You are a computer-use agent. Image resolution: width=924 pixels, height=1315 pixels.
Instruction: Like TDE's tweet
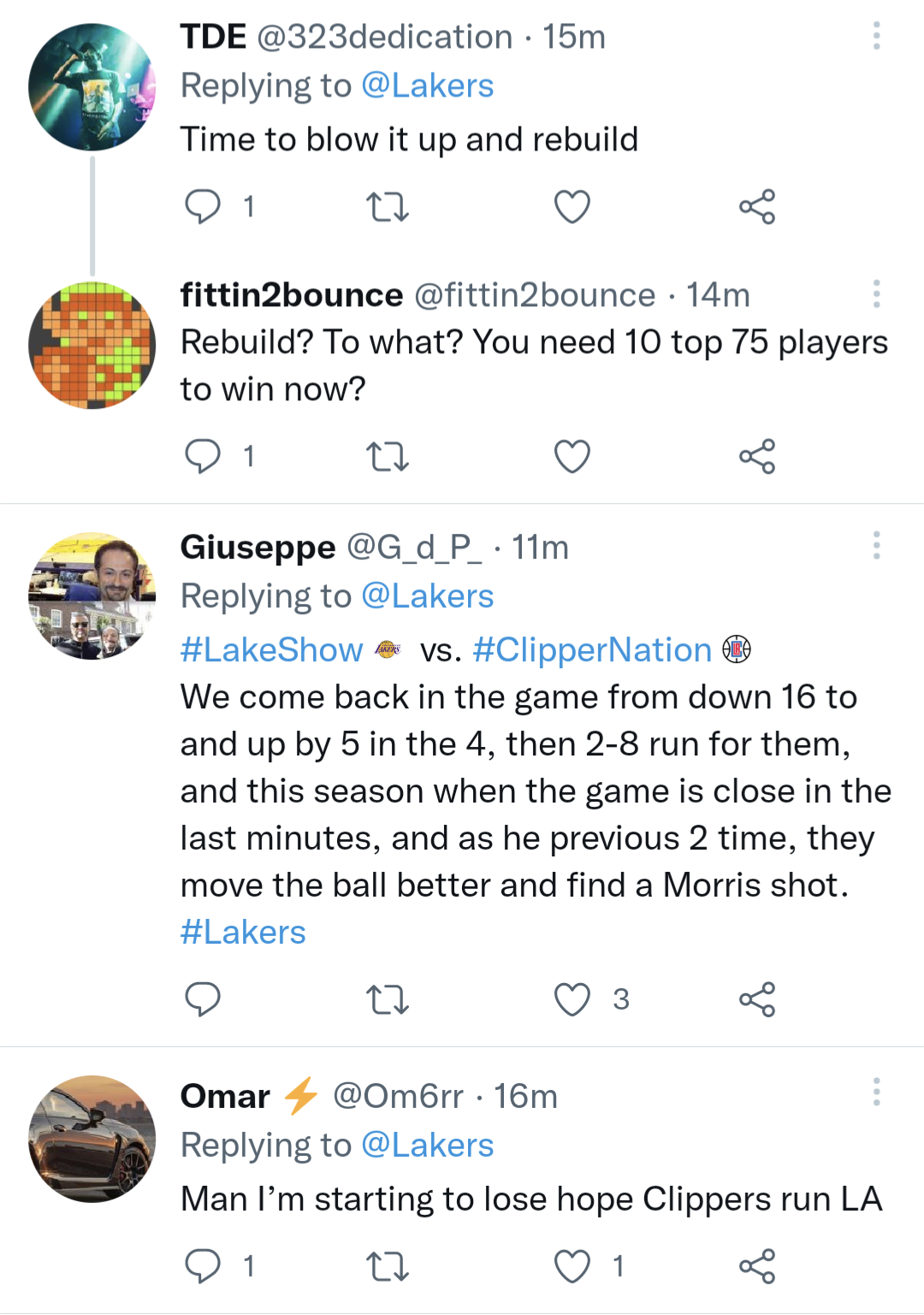(x=572, y=206)
